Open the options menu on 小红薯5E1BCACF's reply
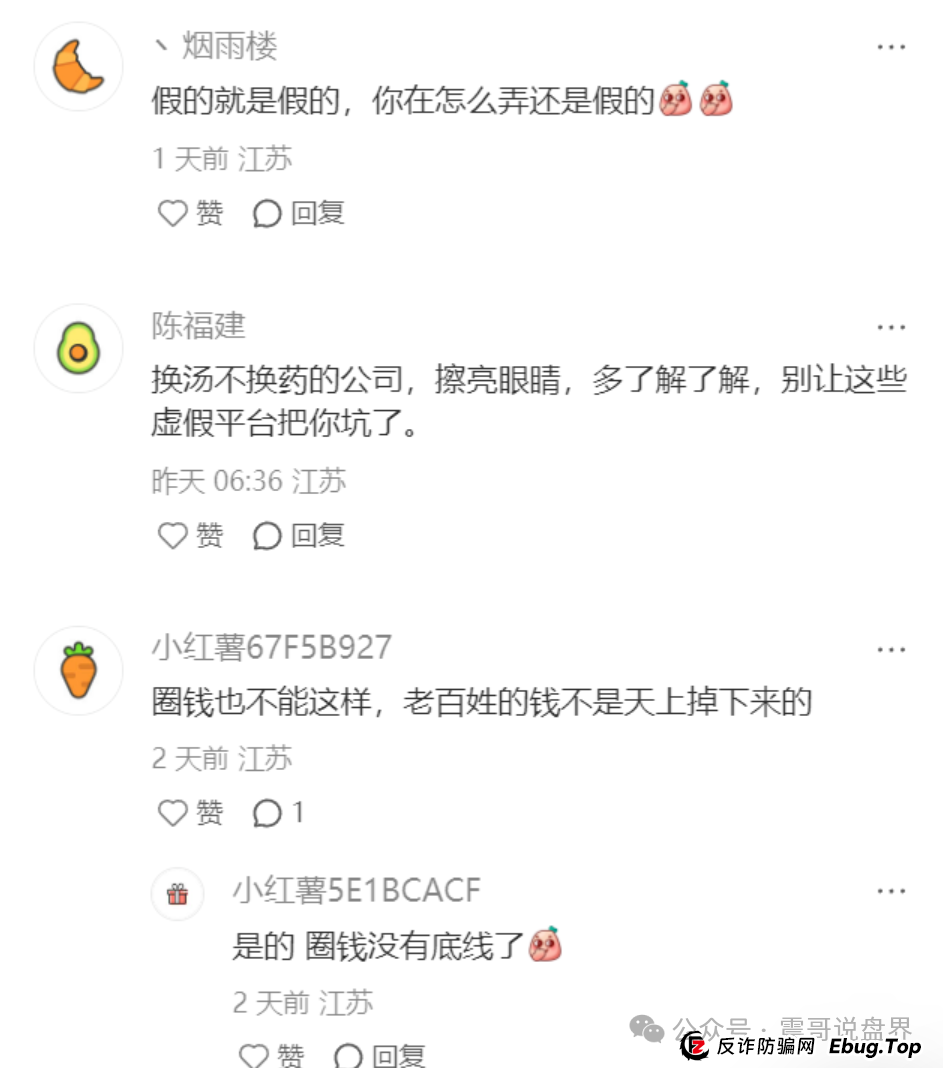943x1068 pixels. pyautogui.click(x=890, y=889)
